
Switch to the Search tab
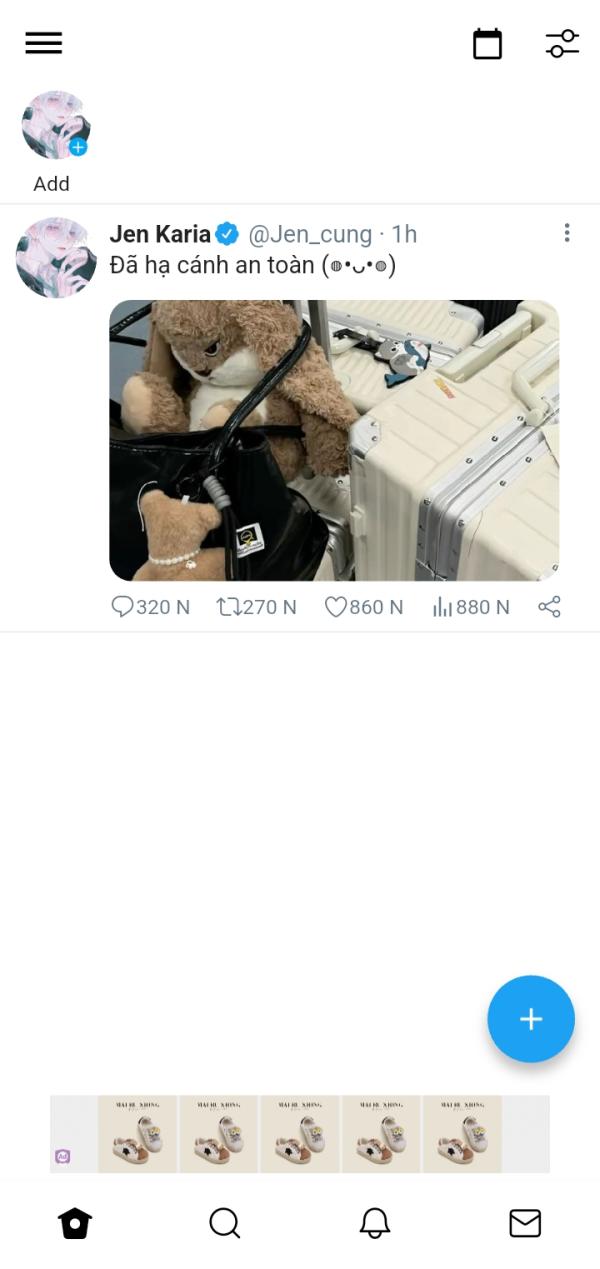[225, 1223]
